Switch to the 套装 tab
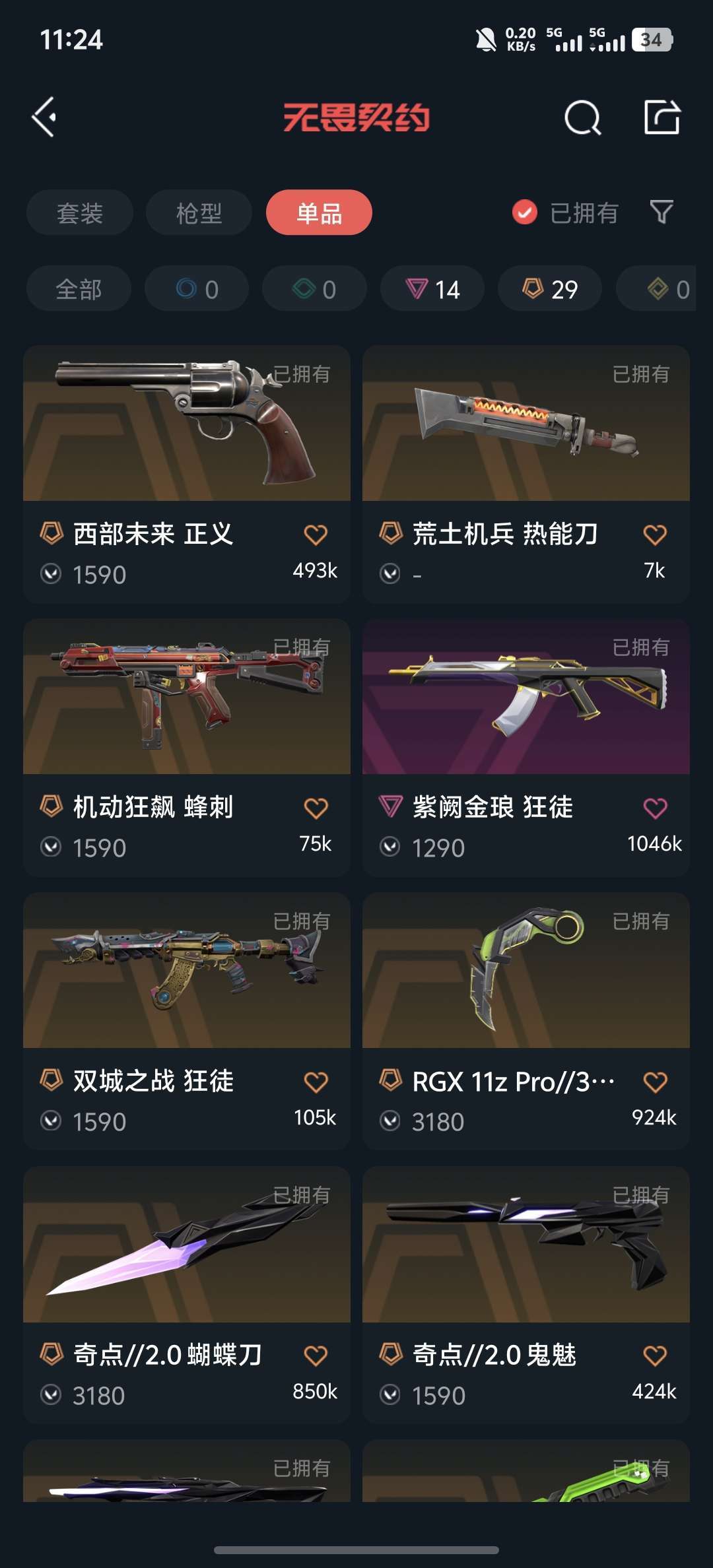 pyautogui.click(x=80, y=212)
